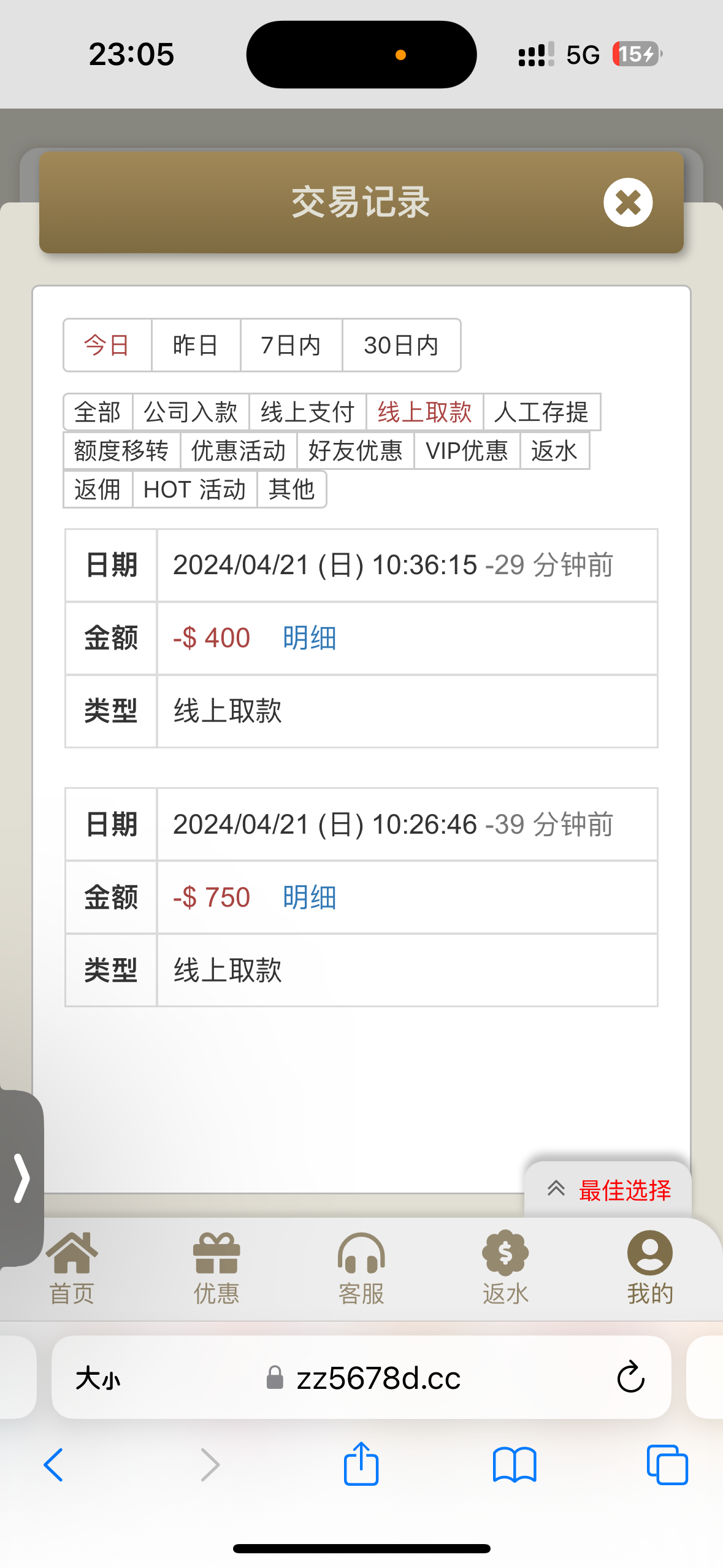
Task: Switch to the 昨日 date filter
Action: [x=195, y=345]
